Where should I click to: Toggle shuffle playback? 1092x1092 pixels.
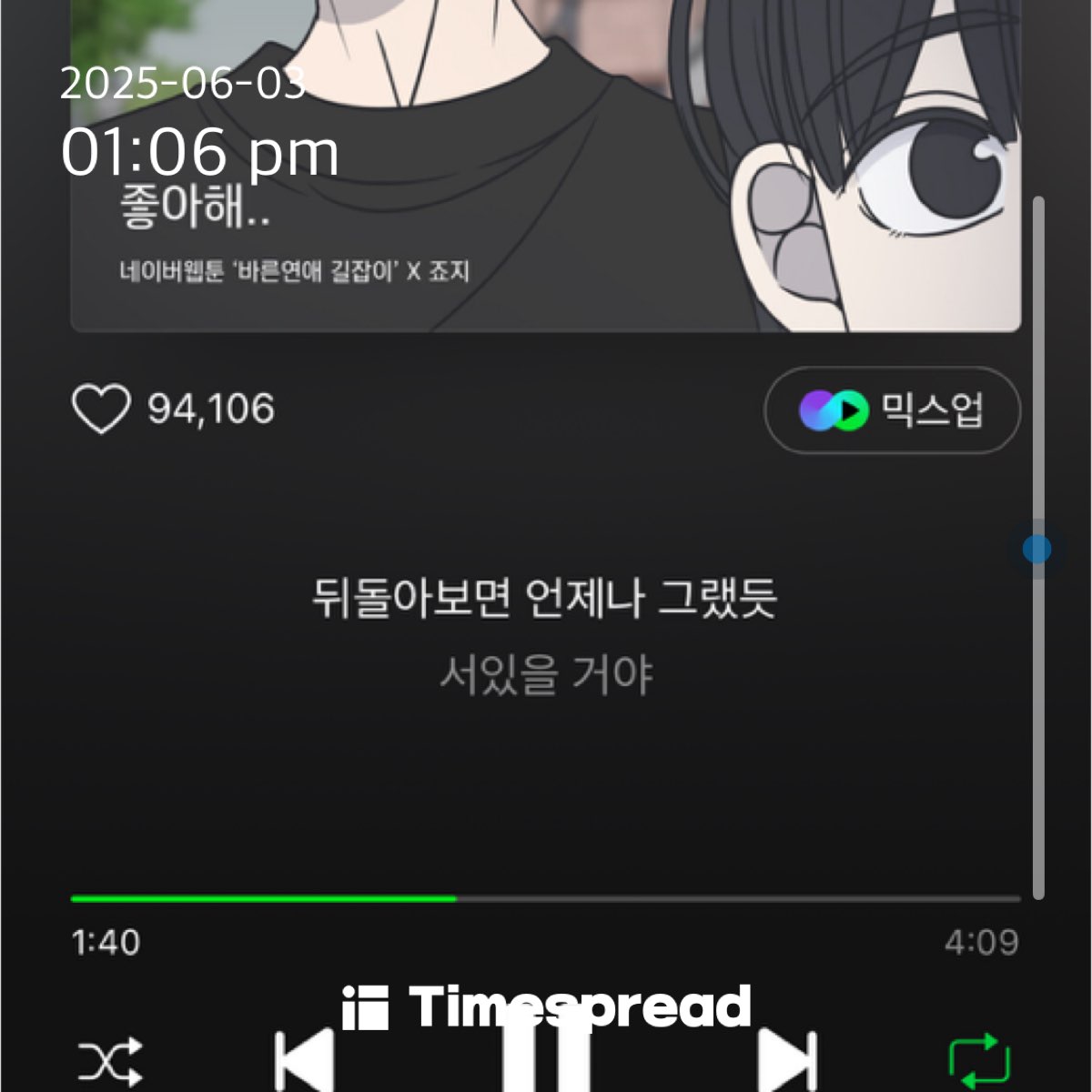[x=110, y=1061]
